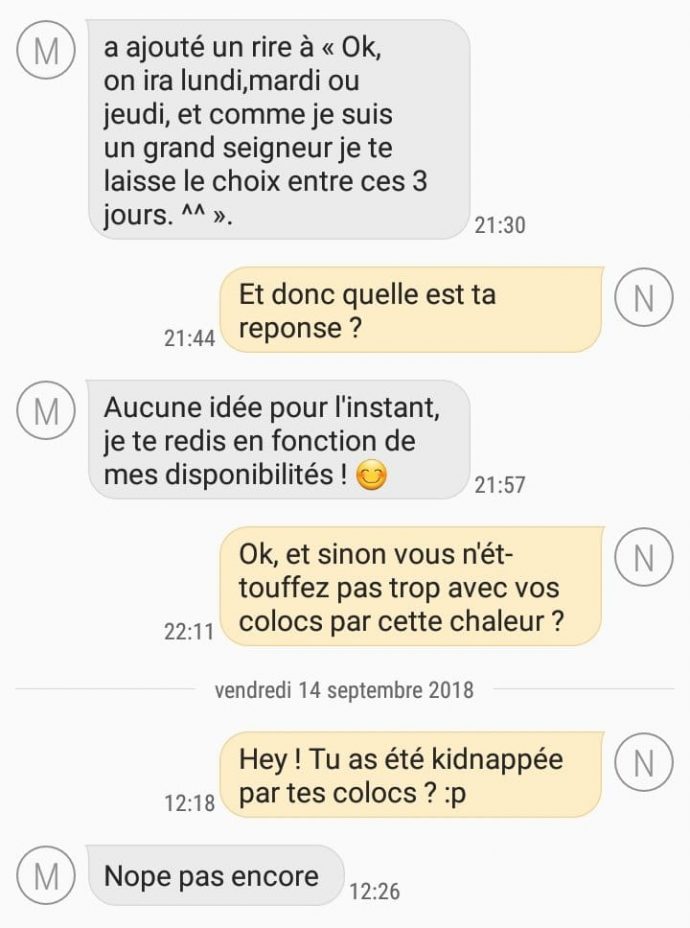The image size is (690, 928).
Task: Tap N's avatar next to 'Ok, et sinon vous' message
Action: tap(643, 558)
